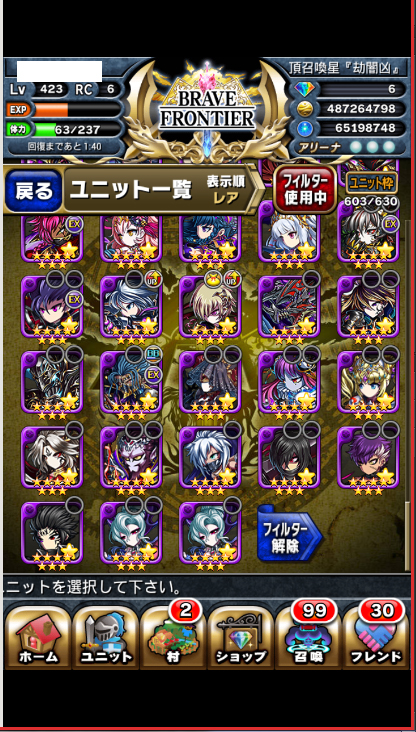Viewport: 416px width, 732px height.
Task: Switch to the 召喚 summon tab
Action: pos(309,638)
